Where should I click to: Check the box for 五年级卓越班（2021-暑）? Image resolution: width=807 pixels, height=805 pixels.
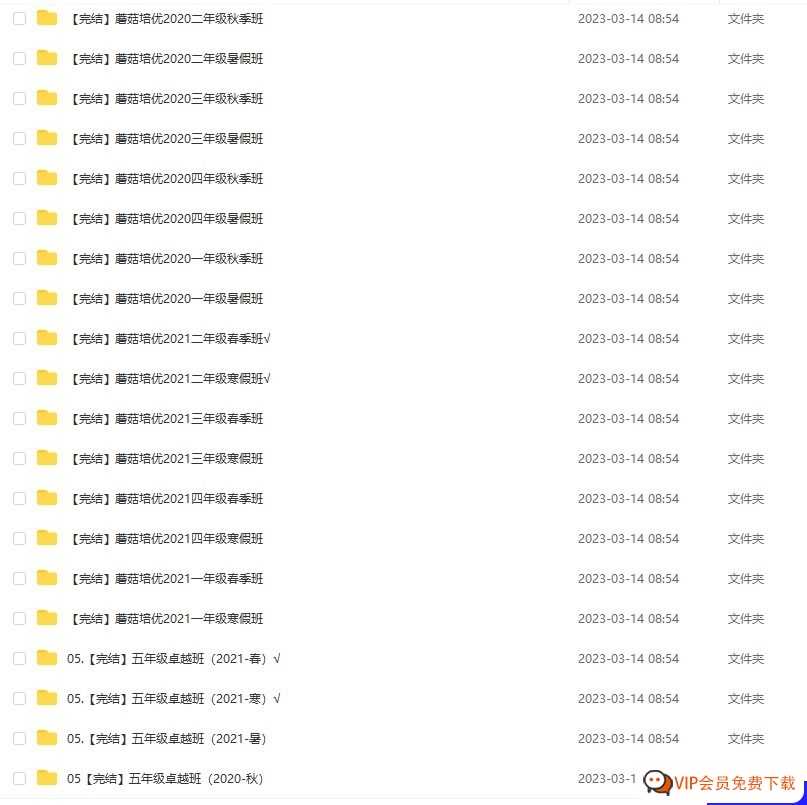click(x=19, y=739)
